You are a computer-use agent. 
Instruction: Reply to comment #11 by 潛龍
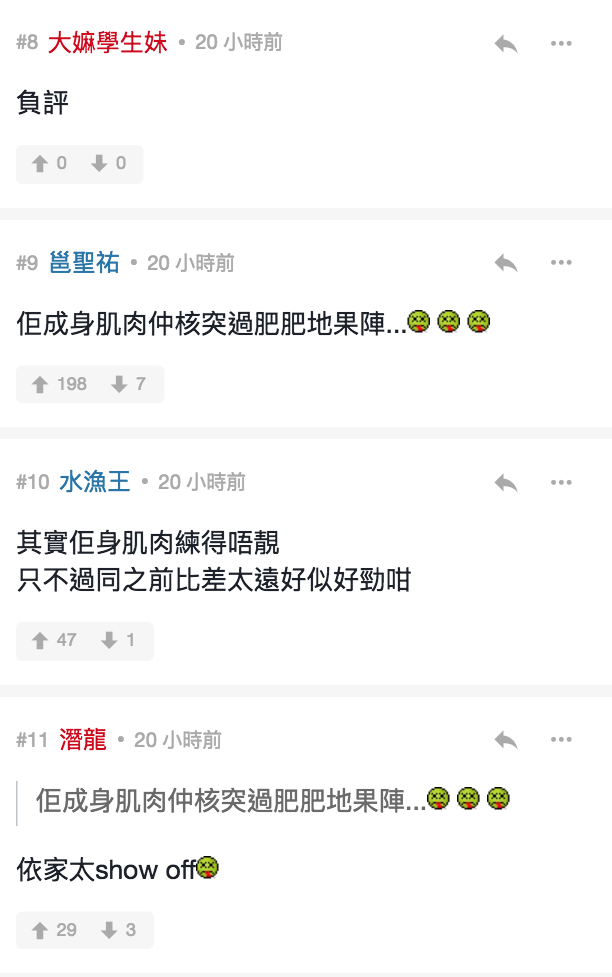506,740
